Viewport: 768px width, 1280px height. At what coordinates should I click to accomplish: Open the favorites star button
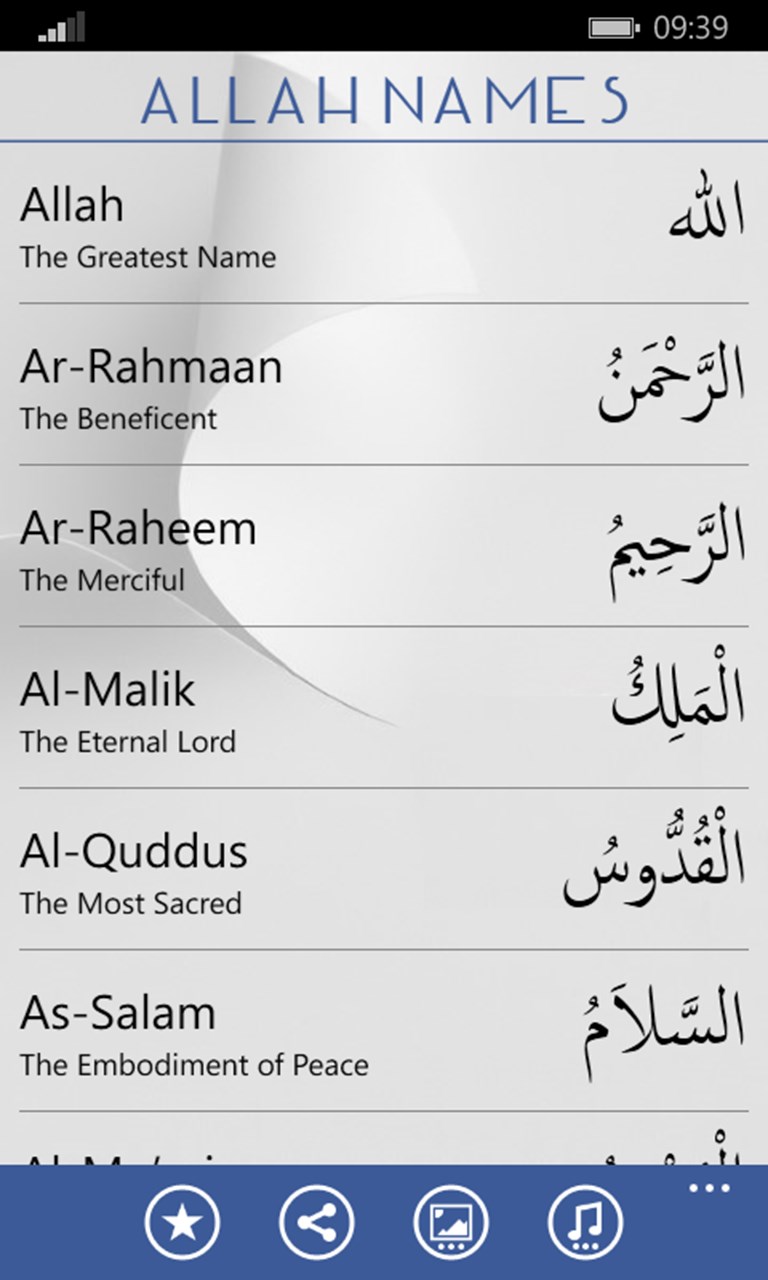click(182, 1223)
